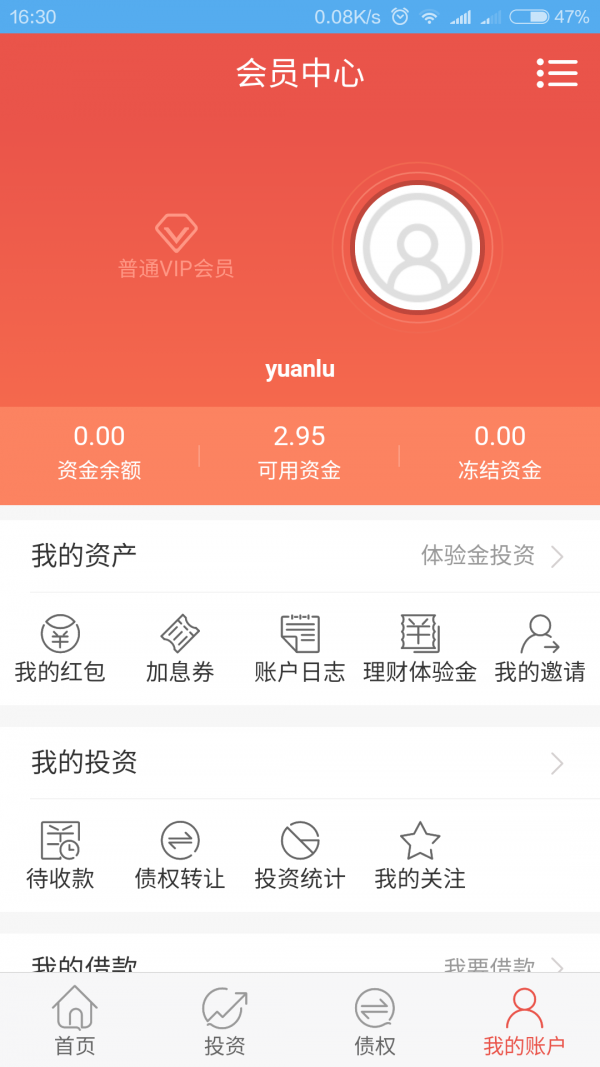This screenshot has height=1067, width=600.
Task: Open 我的红包
Action: click(x=60, y=649)
